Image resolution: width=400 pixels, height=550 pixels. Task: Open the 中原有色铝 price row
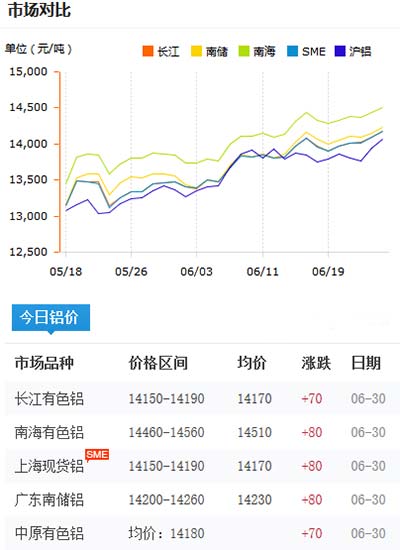(x=202, y=533)
